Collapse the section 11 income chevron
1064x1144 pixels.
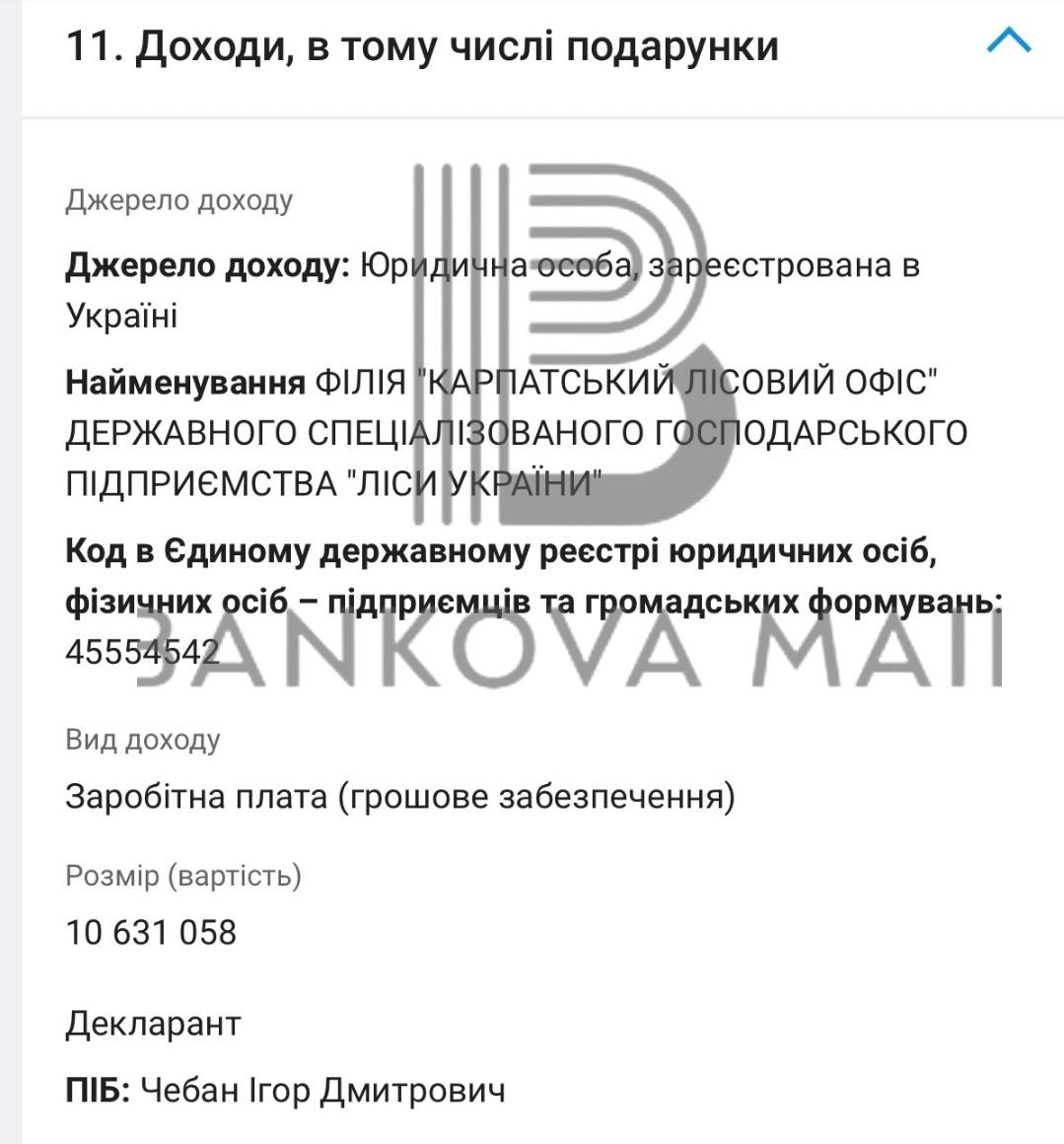pos(1008,40)
